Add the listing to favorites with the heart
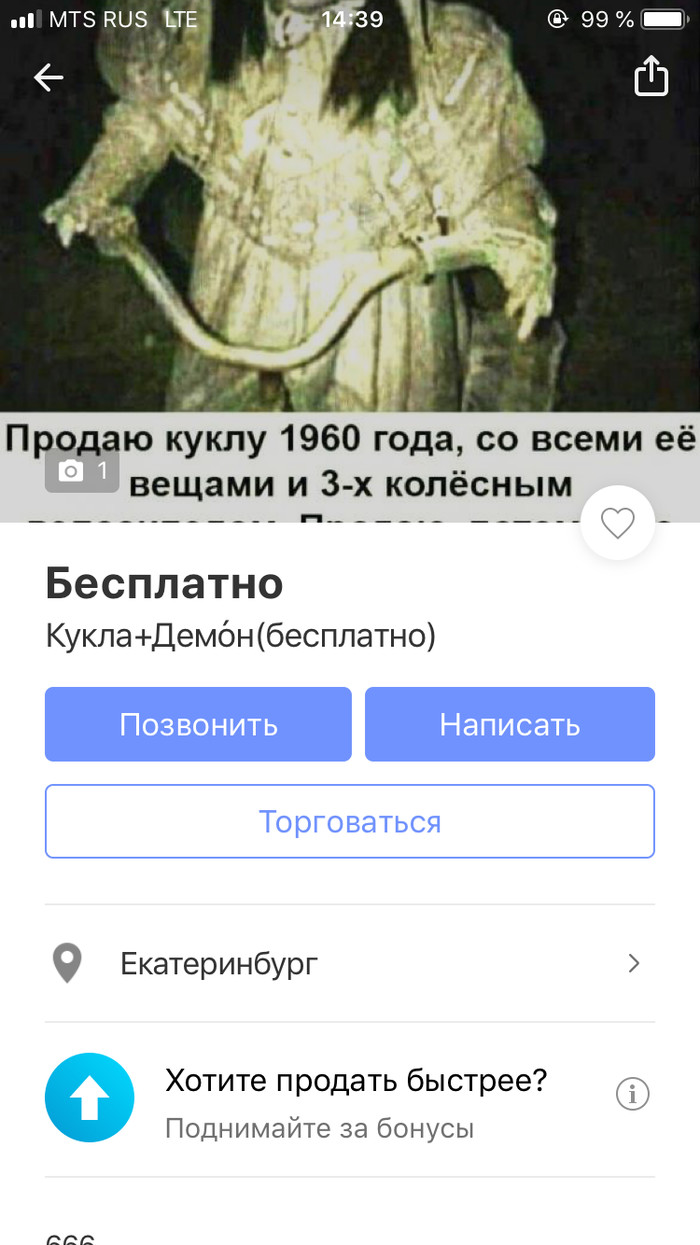Screen dimensions: 700x1245 point(617,523)
